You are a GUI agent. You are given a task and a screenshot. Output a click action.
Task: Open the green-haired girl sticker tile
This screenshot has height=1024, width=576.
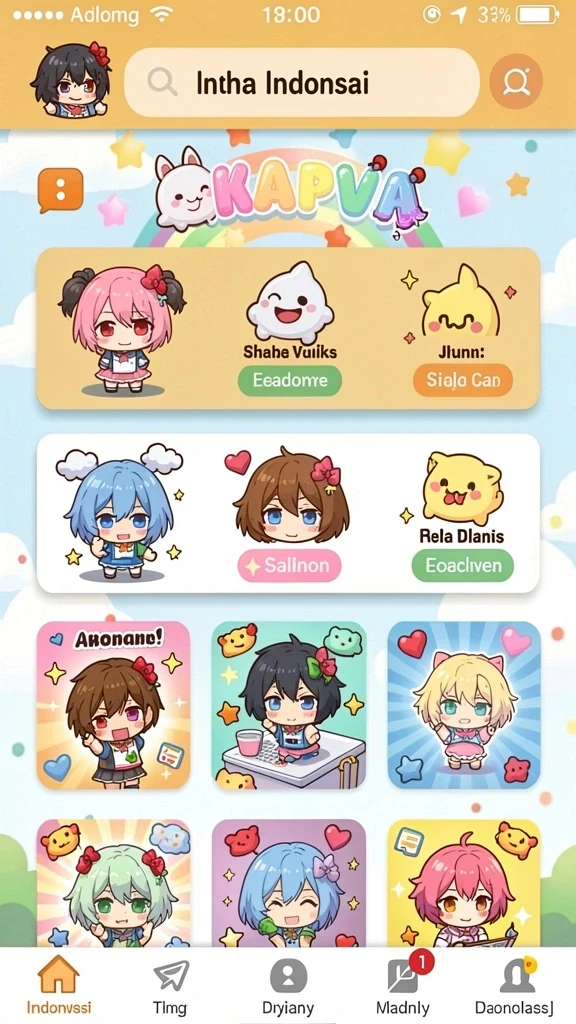coord(114,883)
